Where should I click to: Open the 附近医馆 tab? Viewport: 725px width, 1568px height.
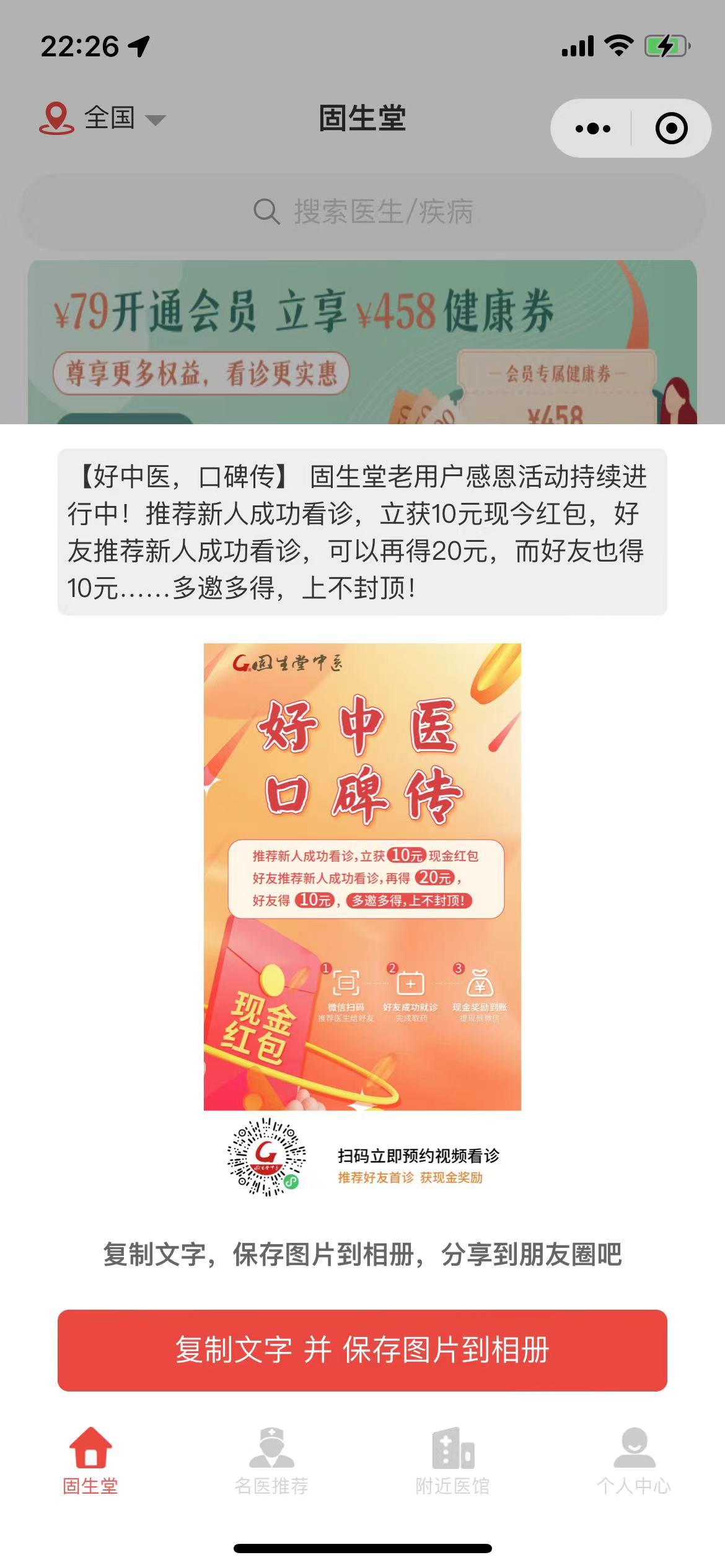point(452,1461)
